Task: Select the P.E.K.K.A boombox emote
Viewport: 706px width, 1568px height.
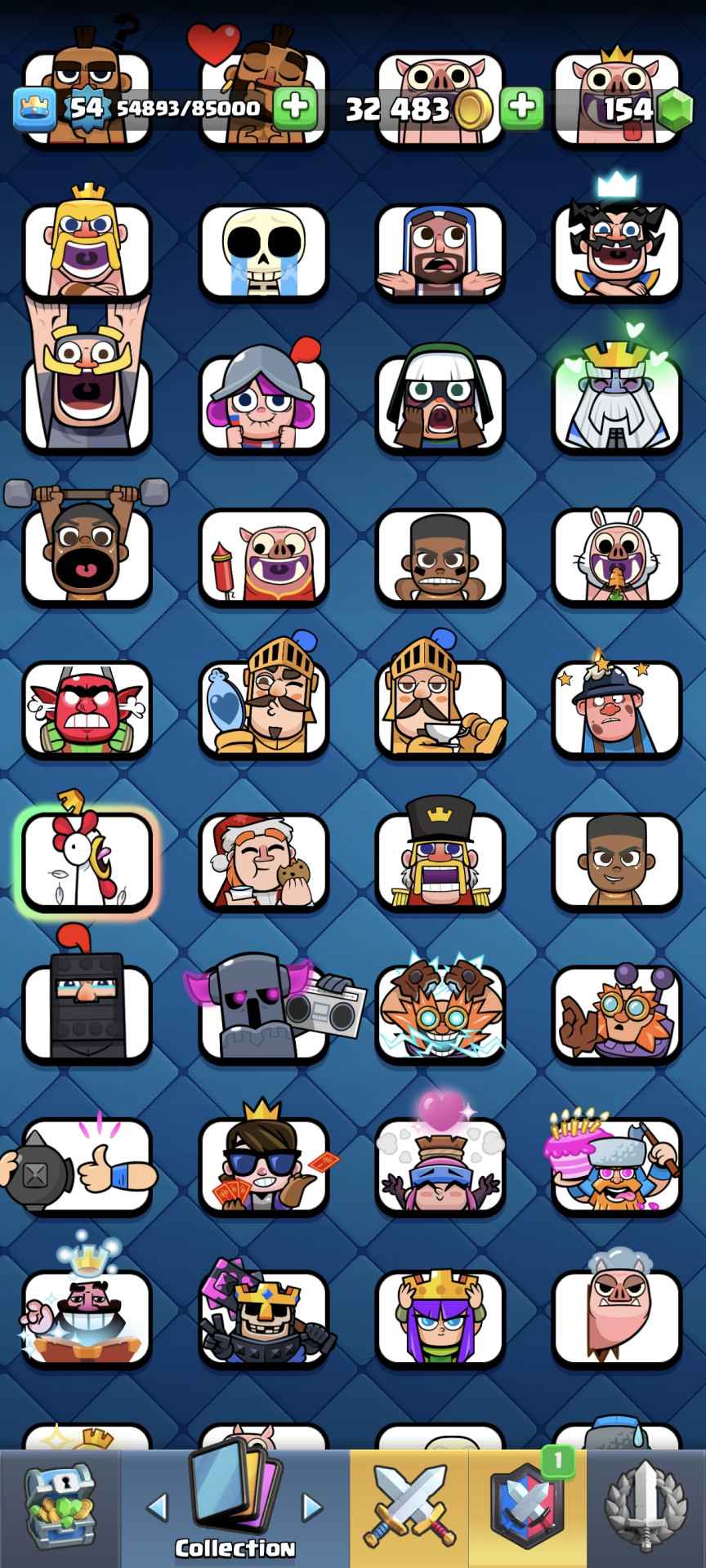Action: click(263, 1013)
